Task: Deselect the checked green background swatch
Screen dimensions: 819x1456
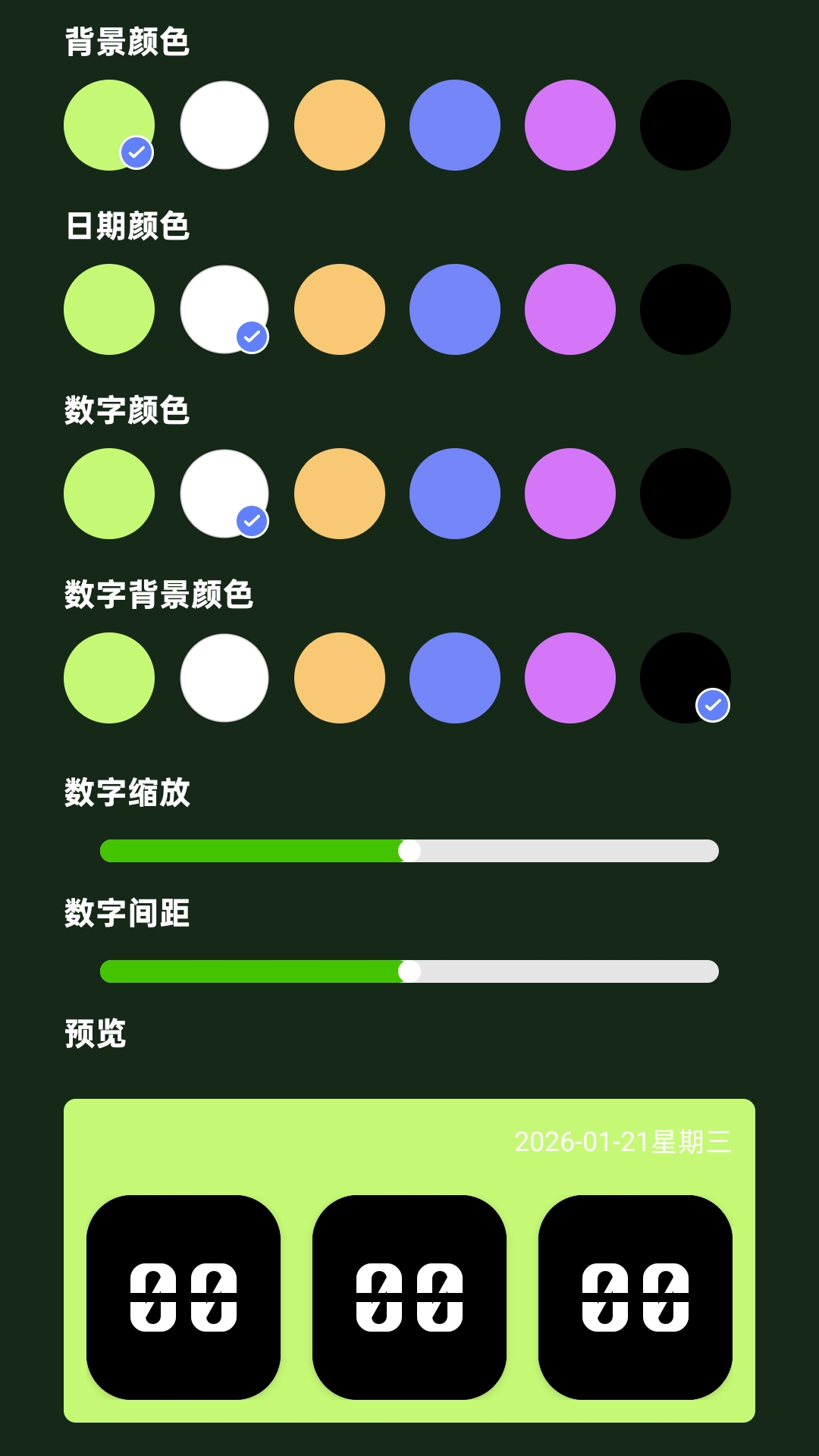Action: click(109, 125)
